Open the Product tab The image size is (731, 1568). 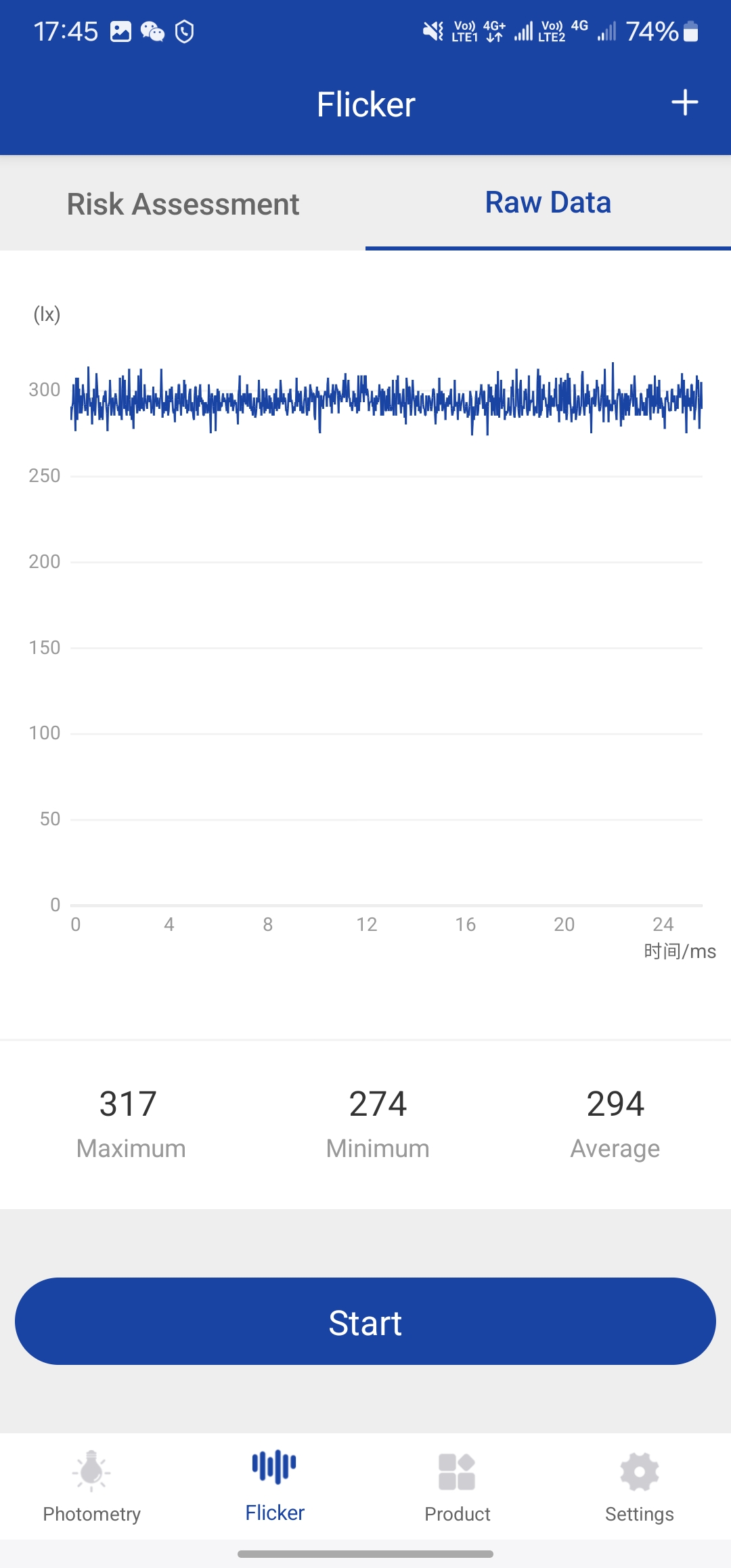click(457, 1487)
